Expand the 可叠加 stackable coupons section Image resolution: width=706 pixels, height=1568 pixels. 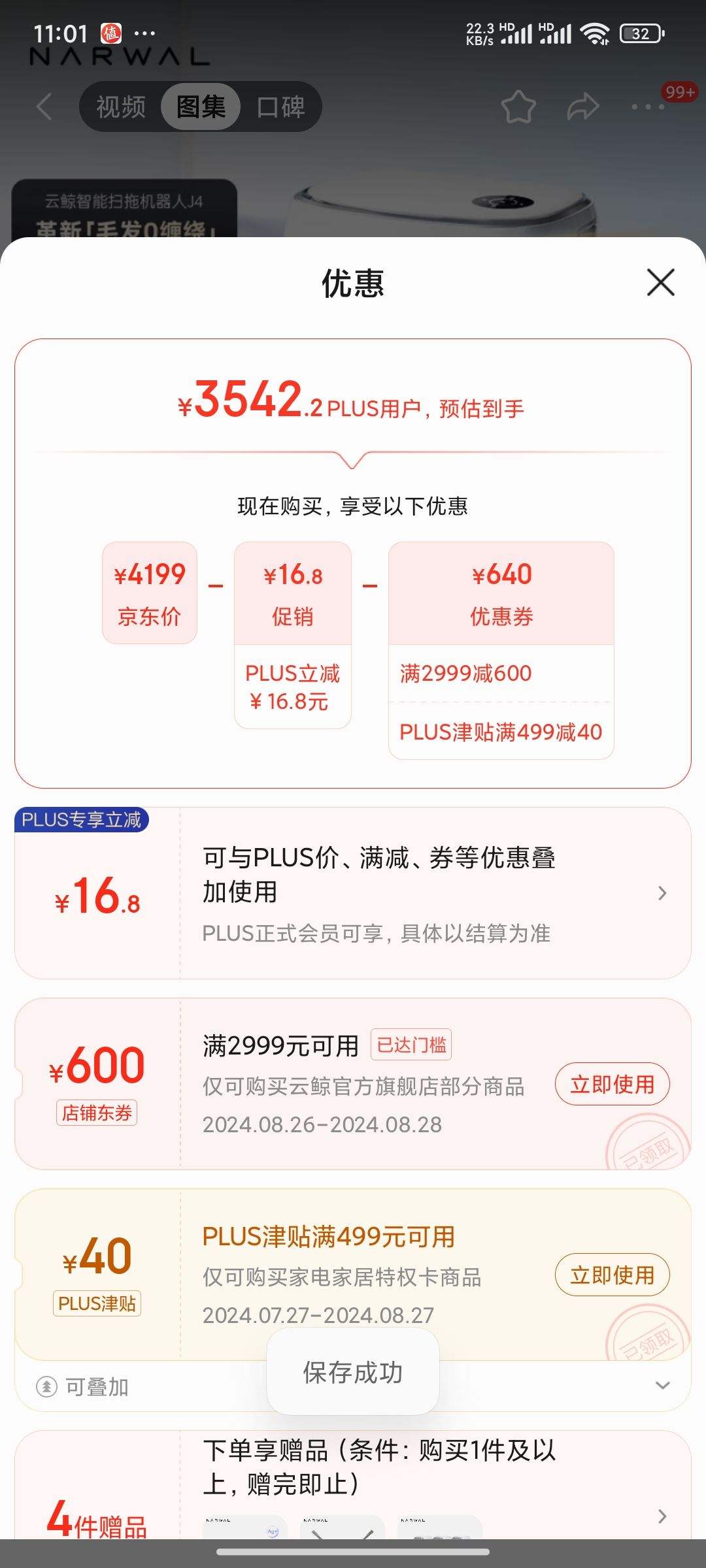click(x=662, y=1386)
